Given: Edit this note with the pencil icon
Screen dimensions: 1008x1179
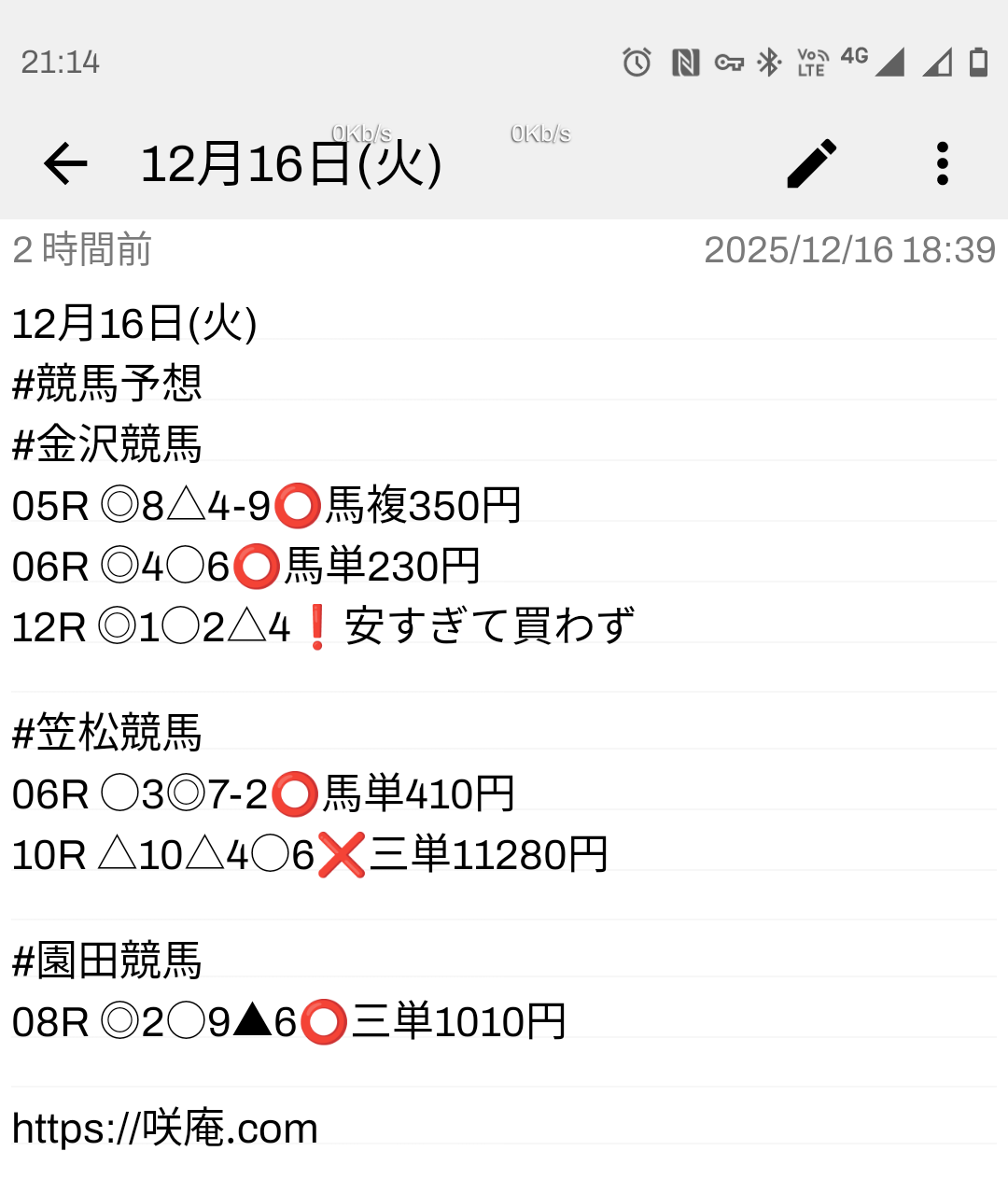Looking at the screenshot, I should pyautogui.click(x=812, y=164).
